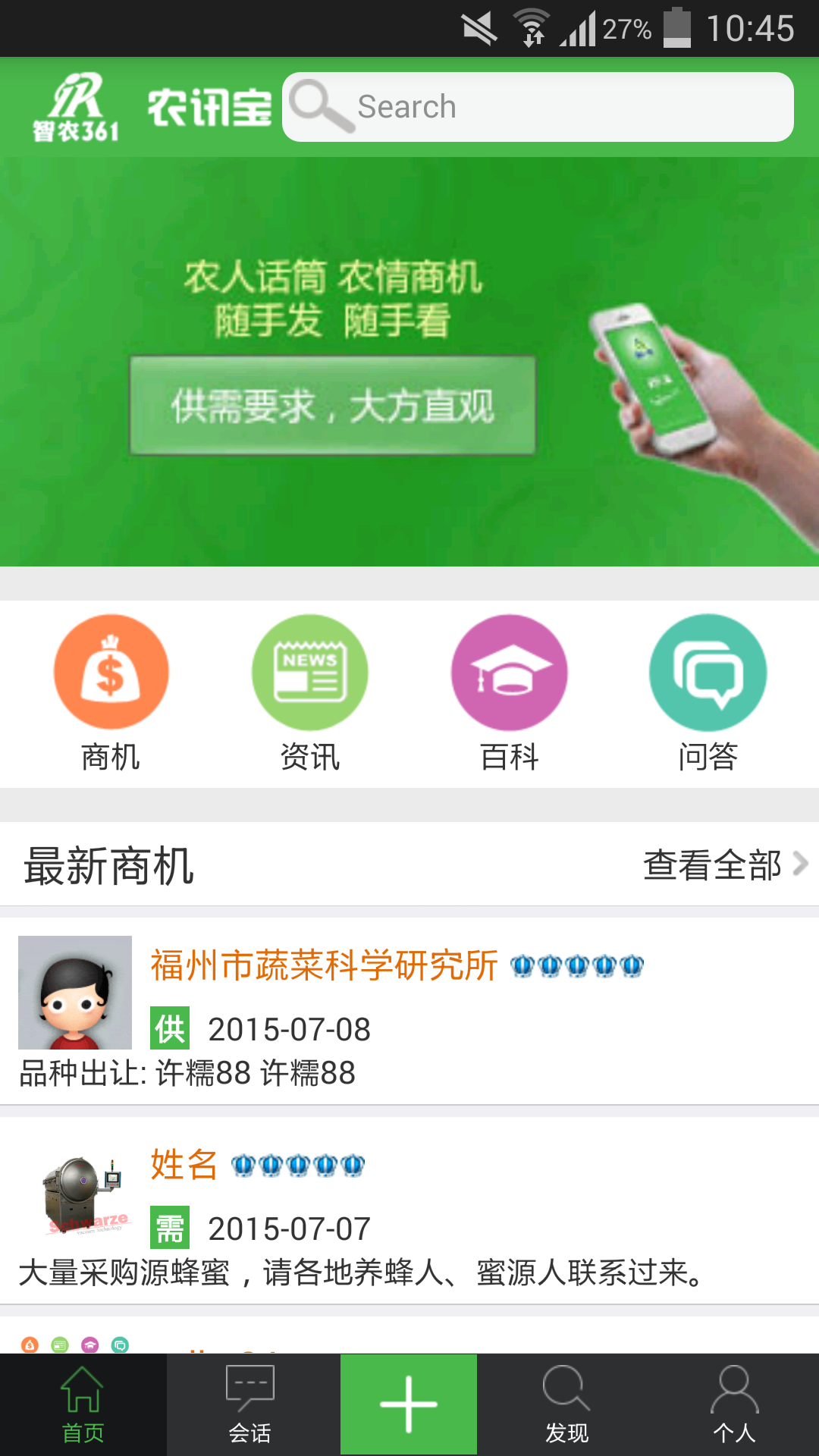Switch to the 会话 conversations tab
The image size is (819, 1456).
tap(249, 1404)
